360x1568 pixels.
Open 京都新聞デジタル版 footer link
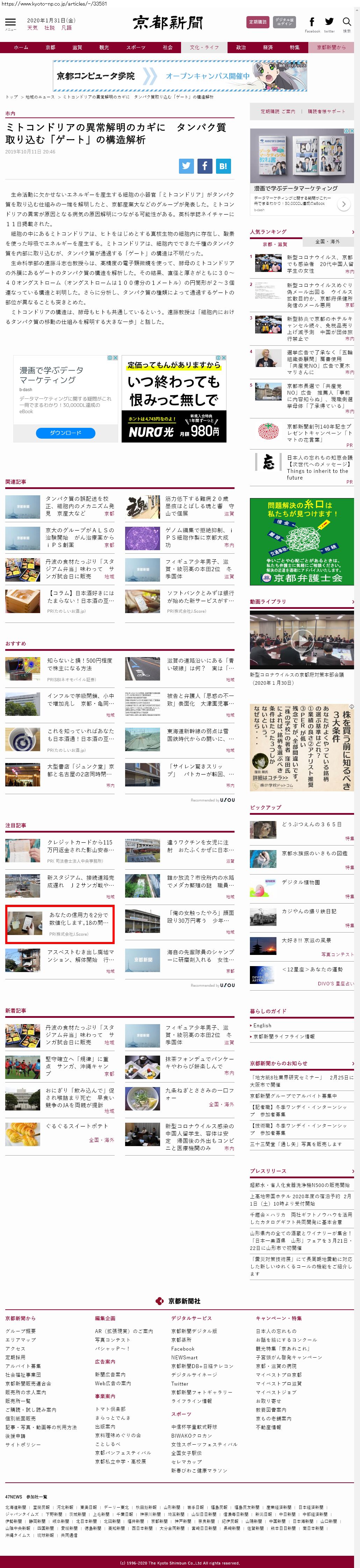coord(194,1331)
